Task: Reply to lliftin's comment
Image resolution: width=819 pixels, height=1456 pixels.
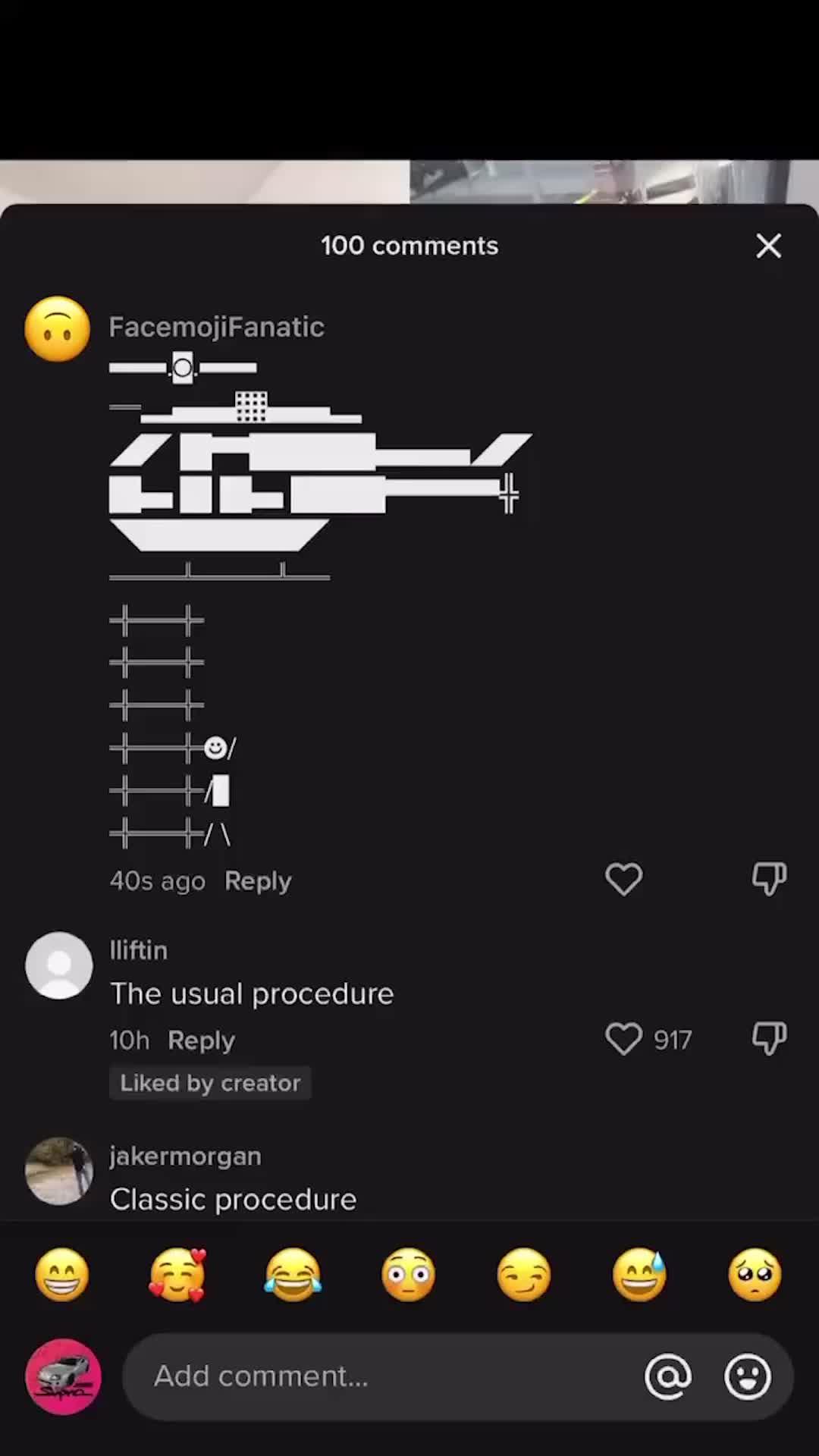Action: click(201, 1040)
